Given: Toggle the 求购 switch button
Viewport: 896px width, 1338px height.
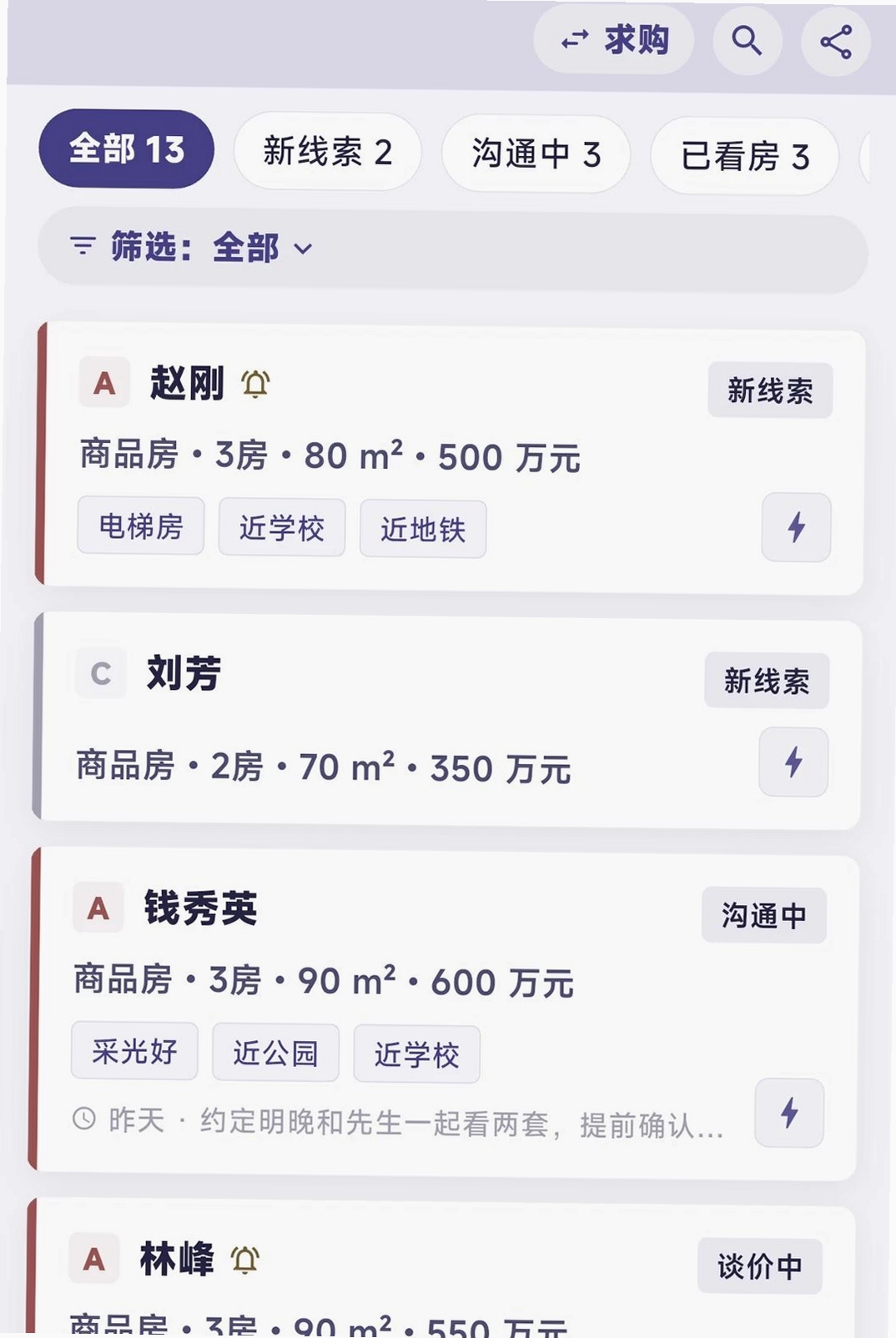Looking at the screenshot, I should (x=614, y=39).
